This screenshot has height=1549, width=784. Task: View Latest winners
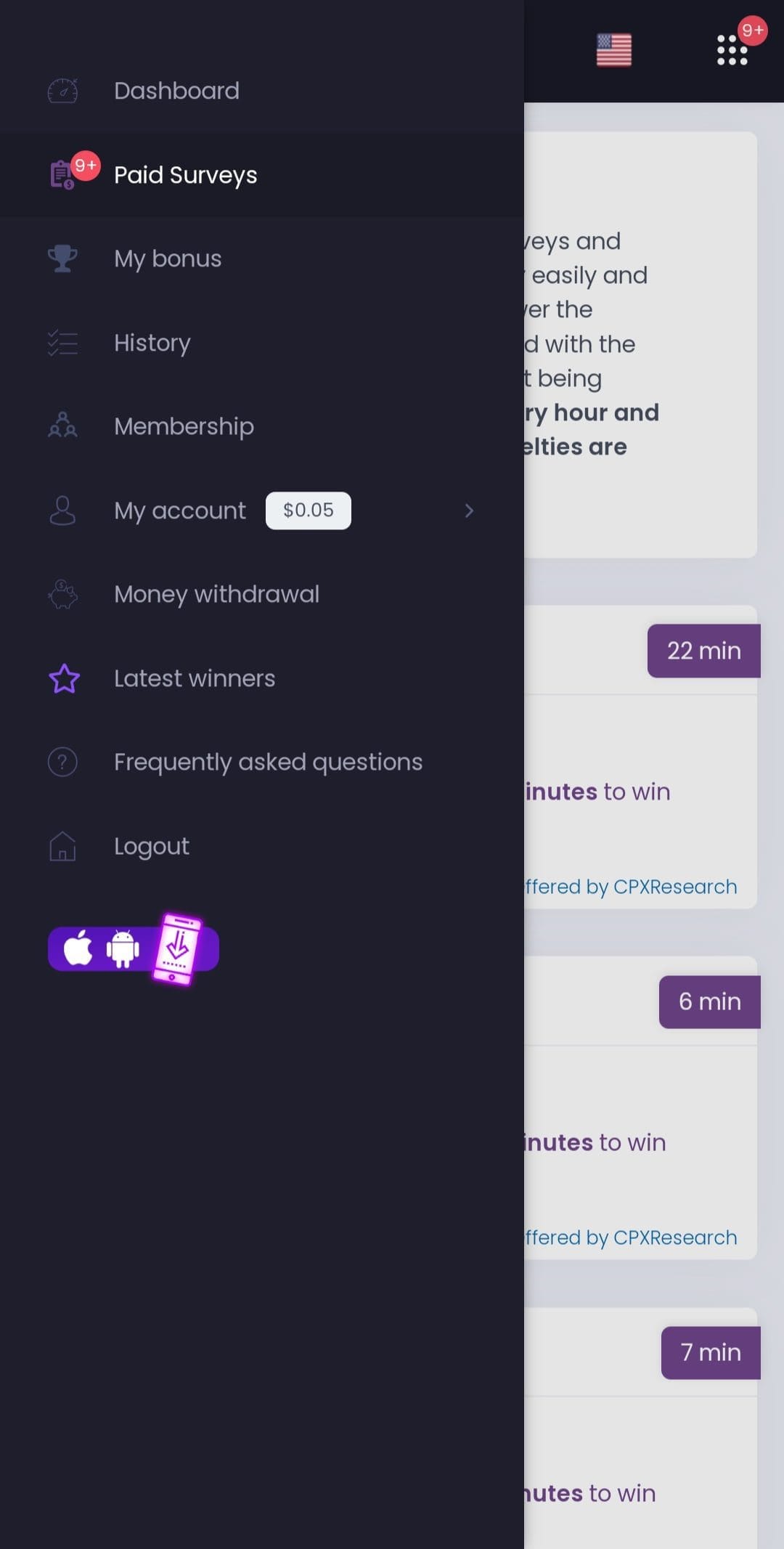tap(261, 678)
